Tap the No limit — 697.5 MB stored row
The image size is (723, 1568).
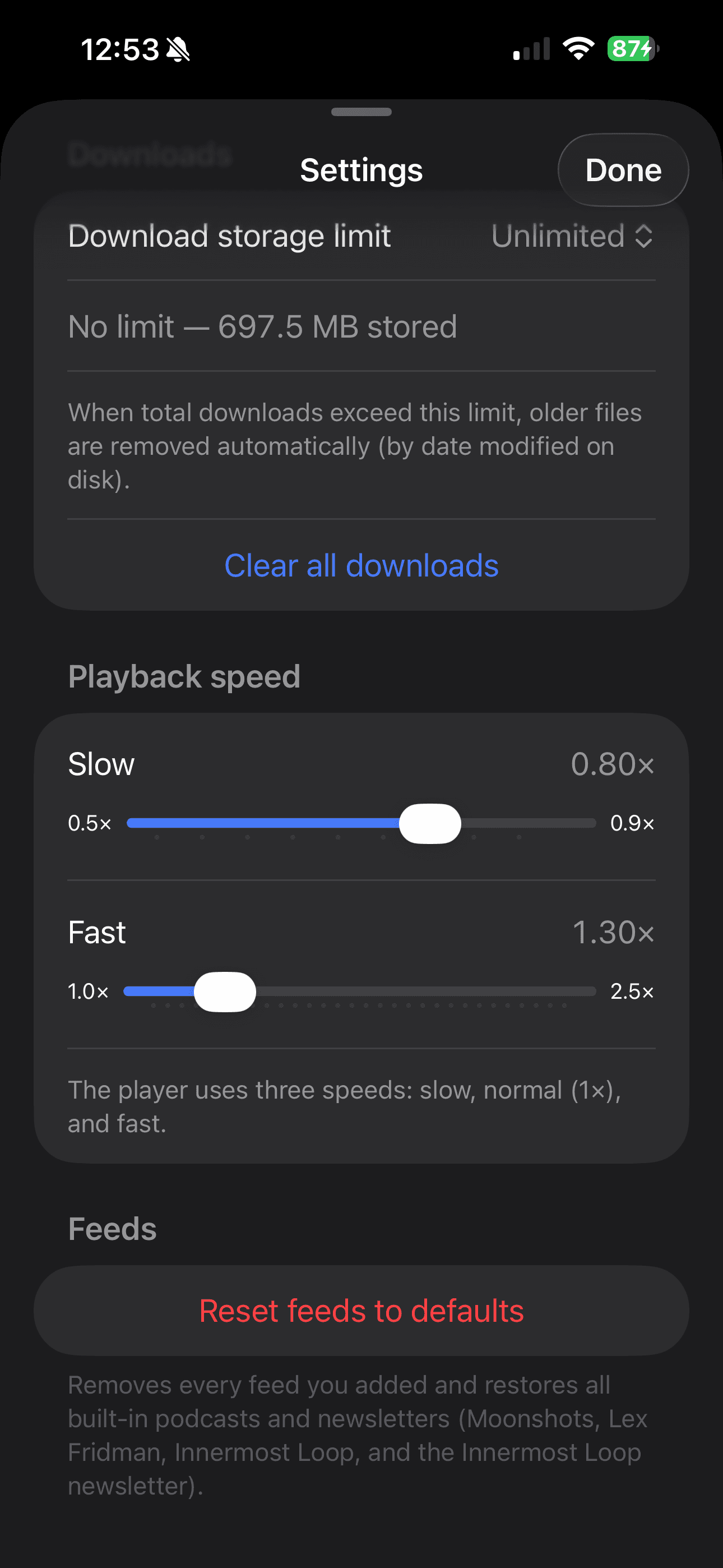point(262,327)
